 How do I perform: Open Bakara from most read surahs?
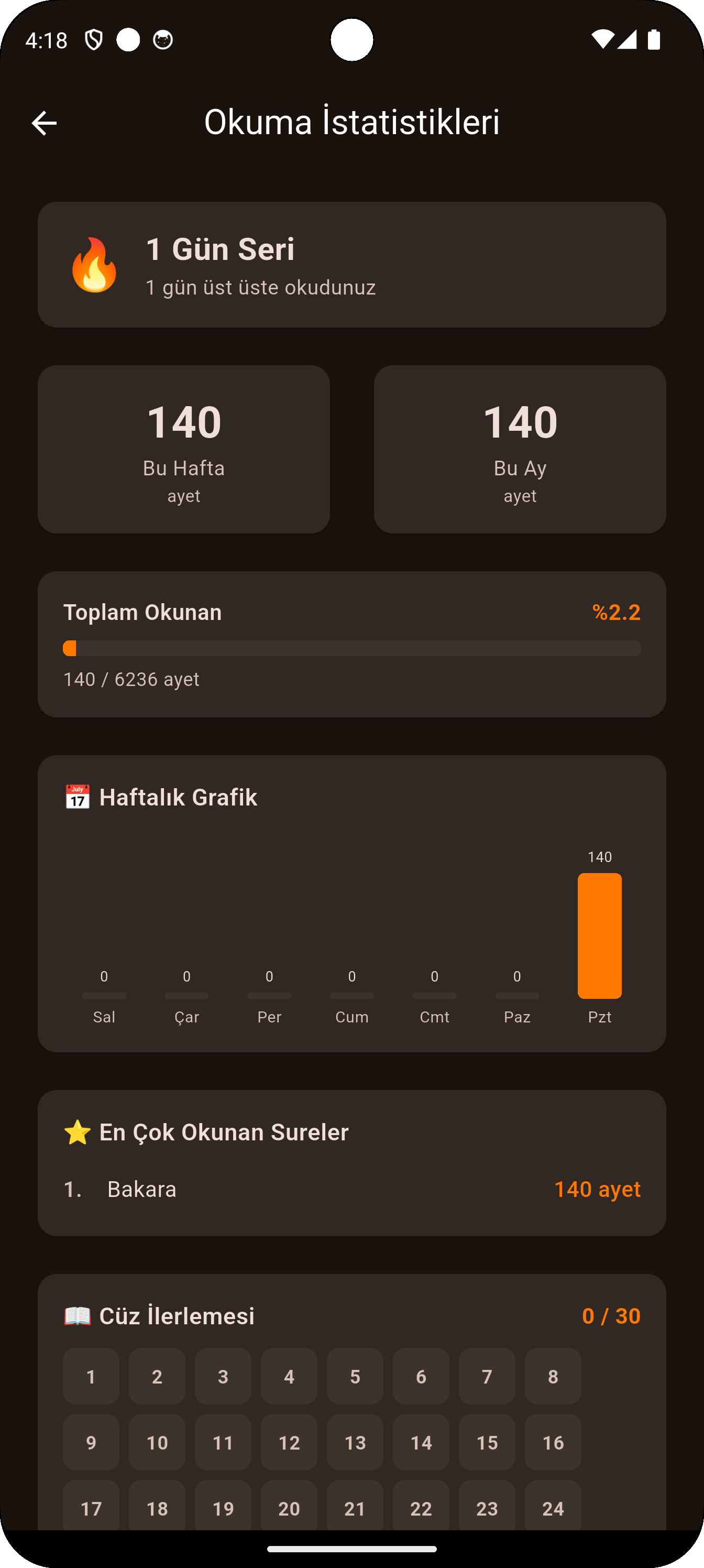click(x=142, y=1189)
